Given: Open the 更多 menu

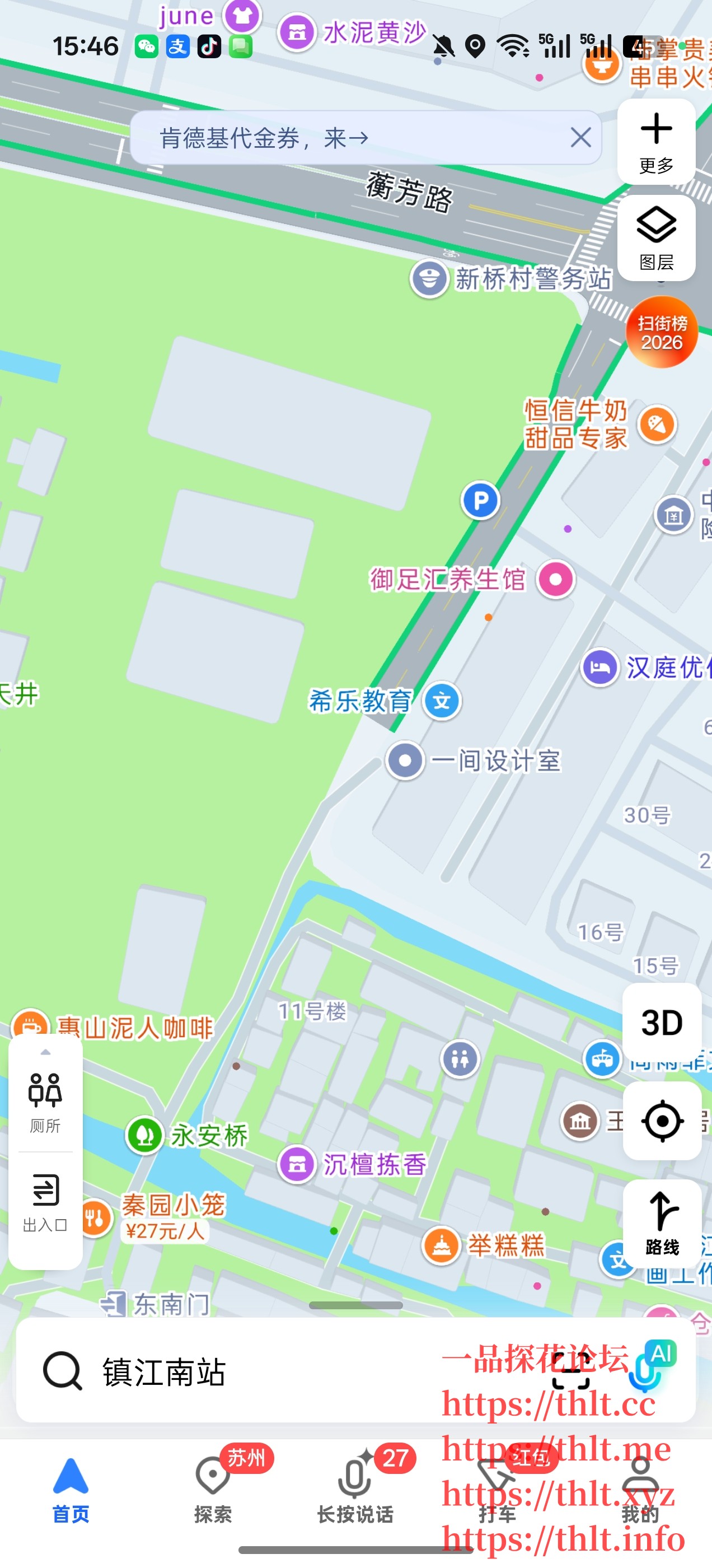Looking at the screenshot, I should (x=656, y=142).
